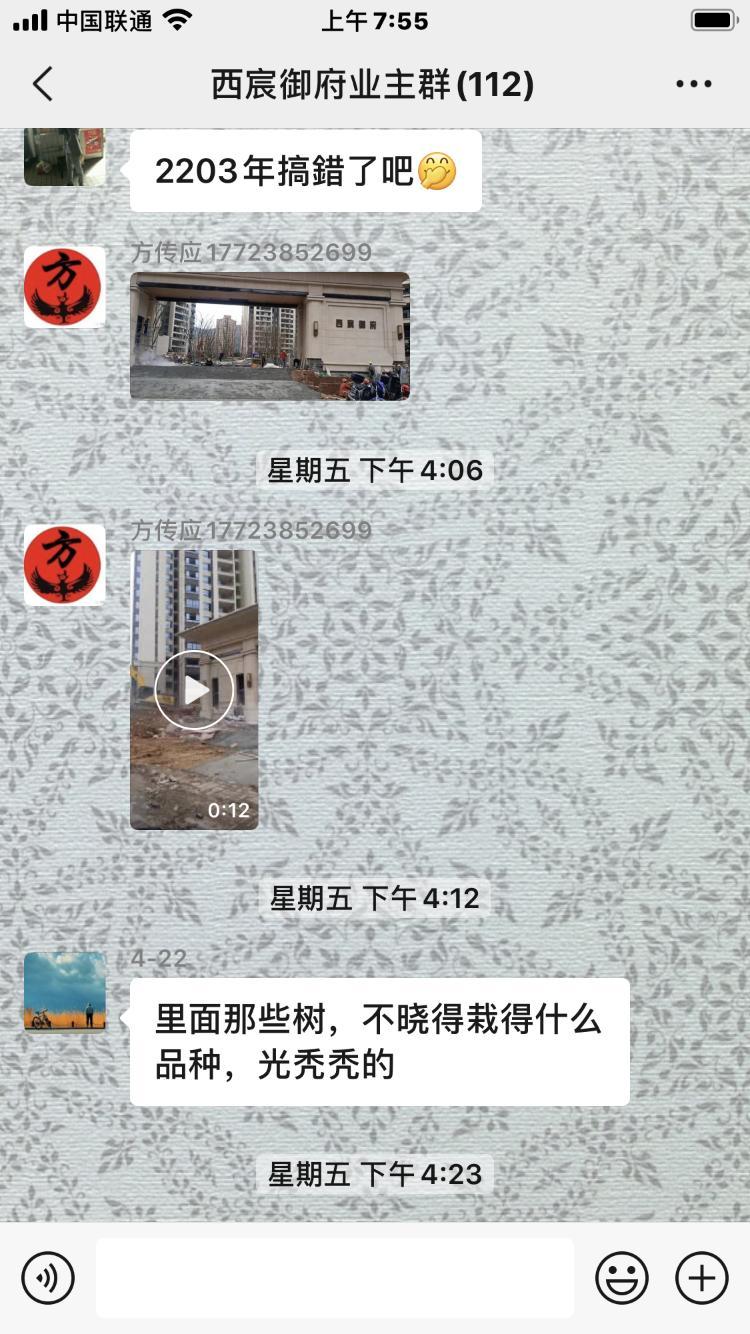
Task: Tap the message text field
Action: coord(334,1277)
